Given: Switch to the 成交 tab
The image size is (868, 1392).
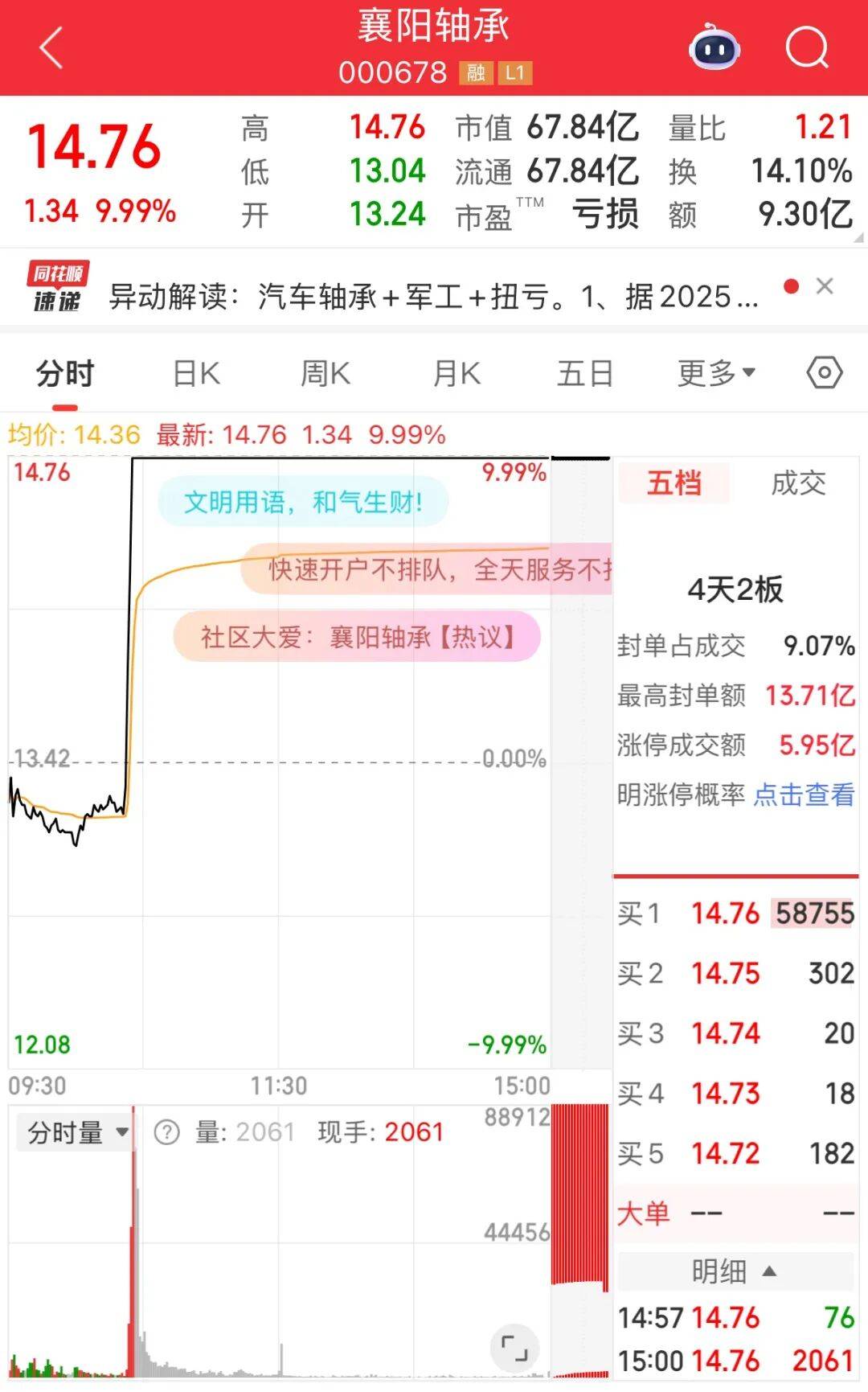Looking at the screenshot, I should (x=798, y=483).
